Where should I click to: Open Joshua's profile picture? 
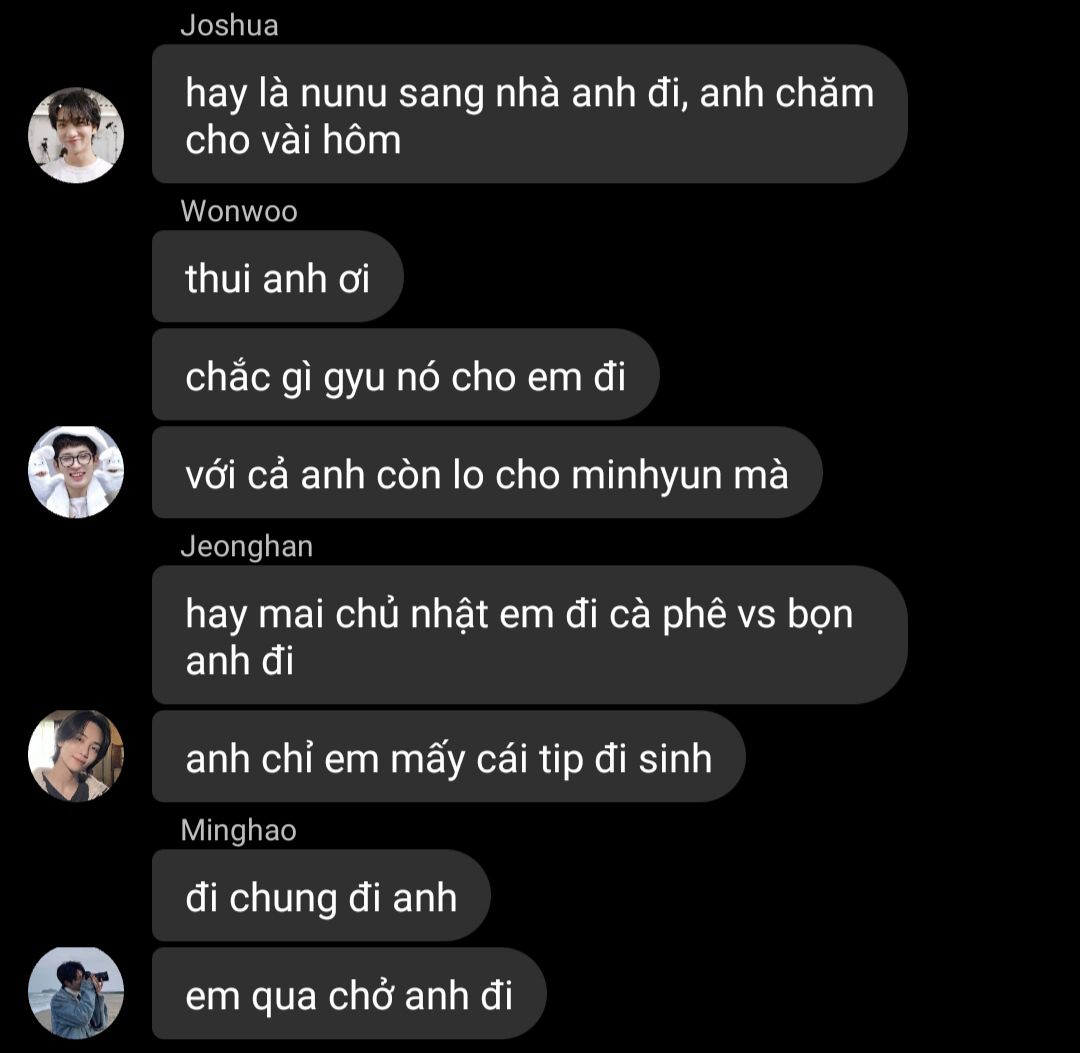pyautogui.click(x=76, y=136)
